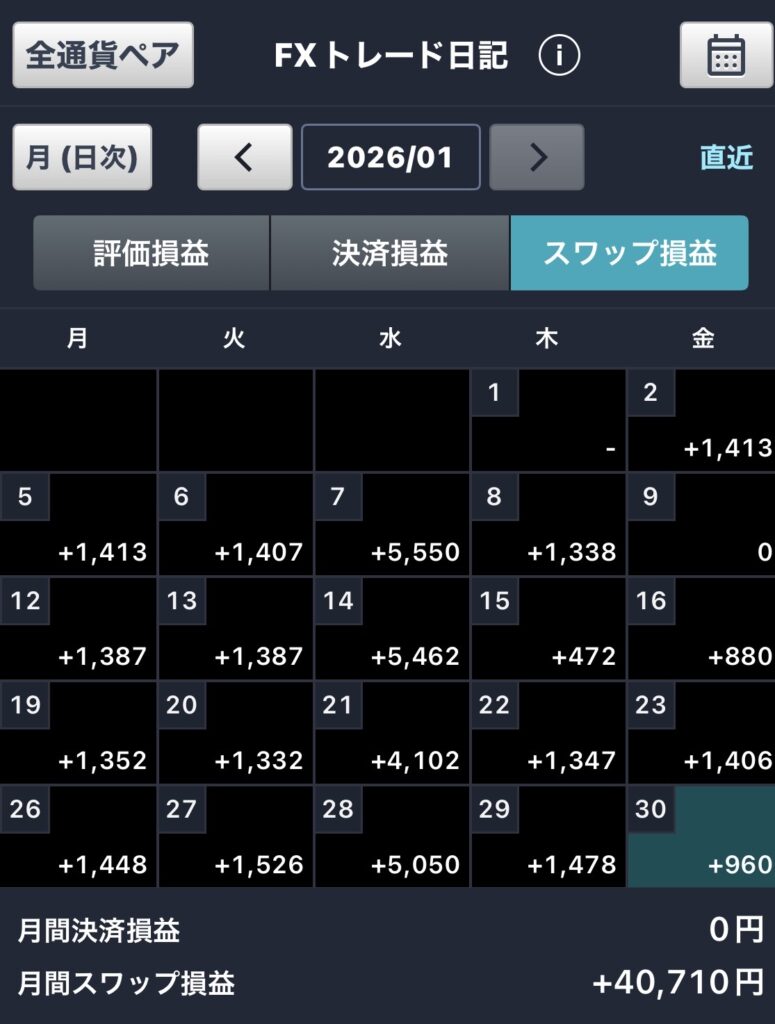Open day 14 showing +5,462
Viewport: 775px width, 1024px height.
(x=391, y=628)
